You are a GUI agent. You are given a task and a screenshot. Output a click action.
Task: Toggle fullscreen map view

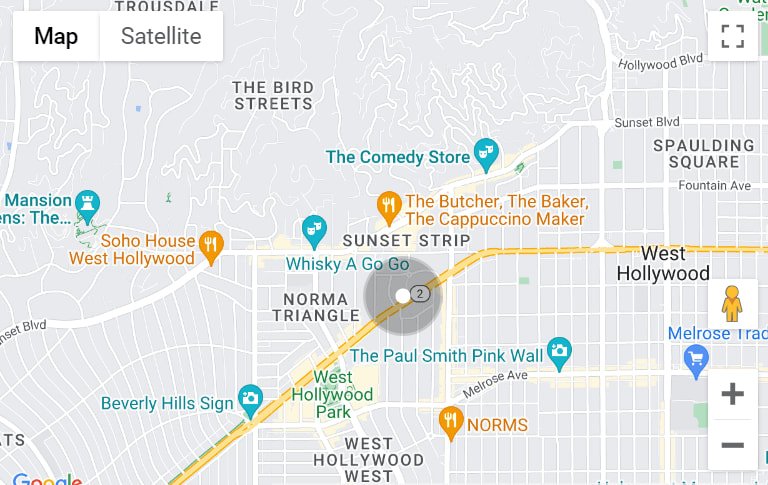click(732, 37)
